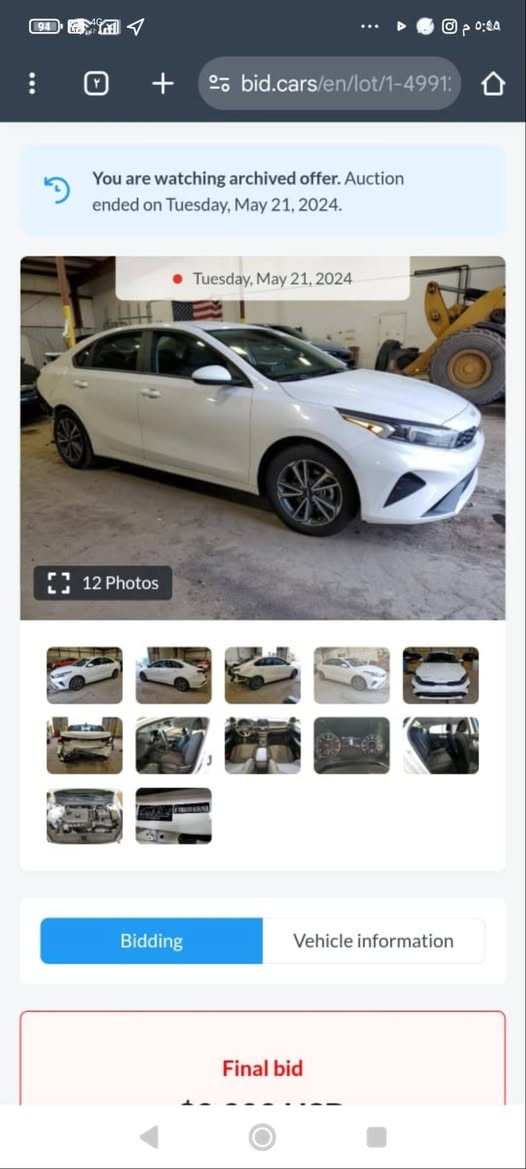Tap the system back navigation button

coord(149,1137)
